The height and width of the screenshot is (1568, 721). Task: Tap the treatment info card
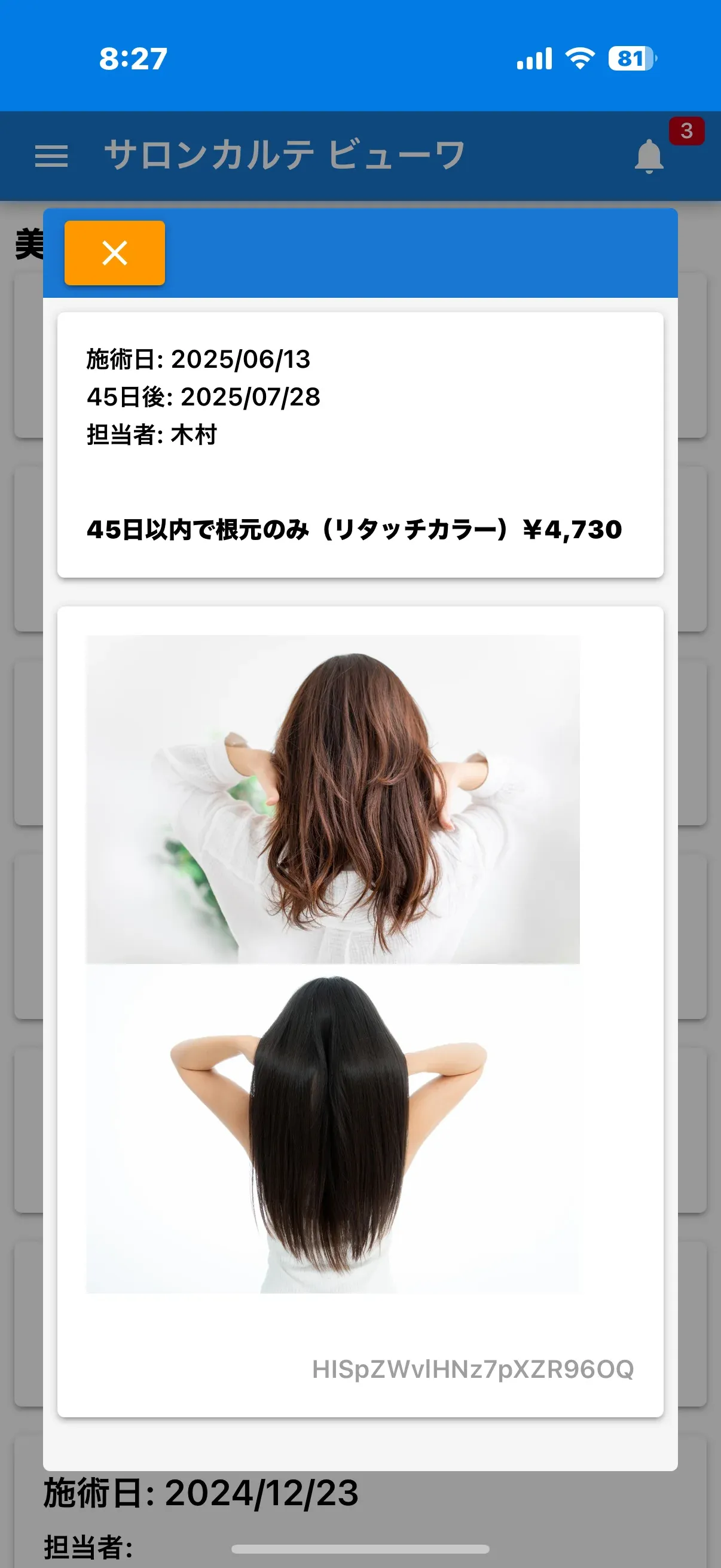click(x=360, y=441)
